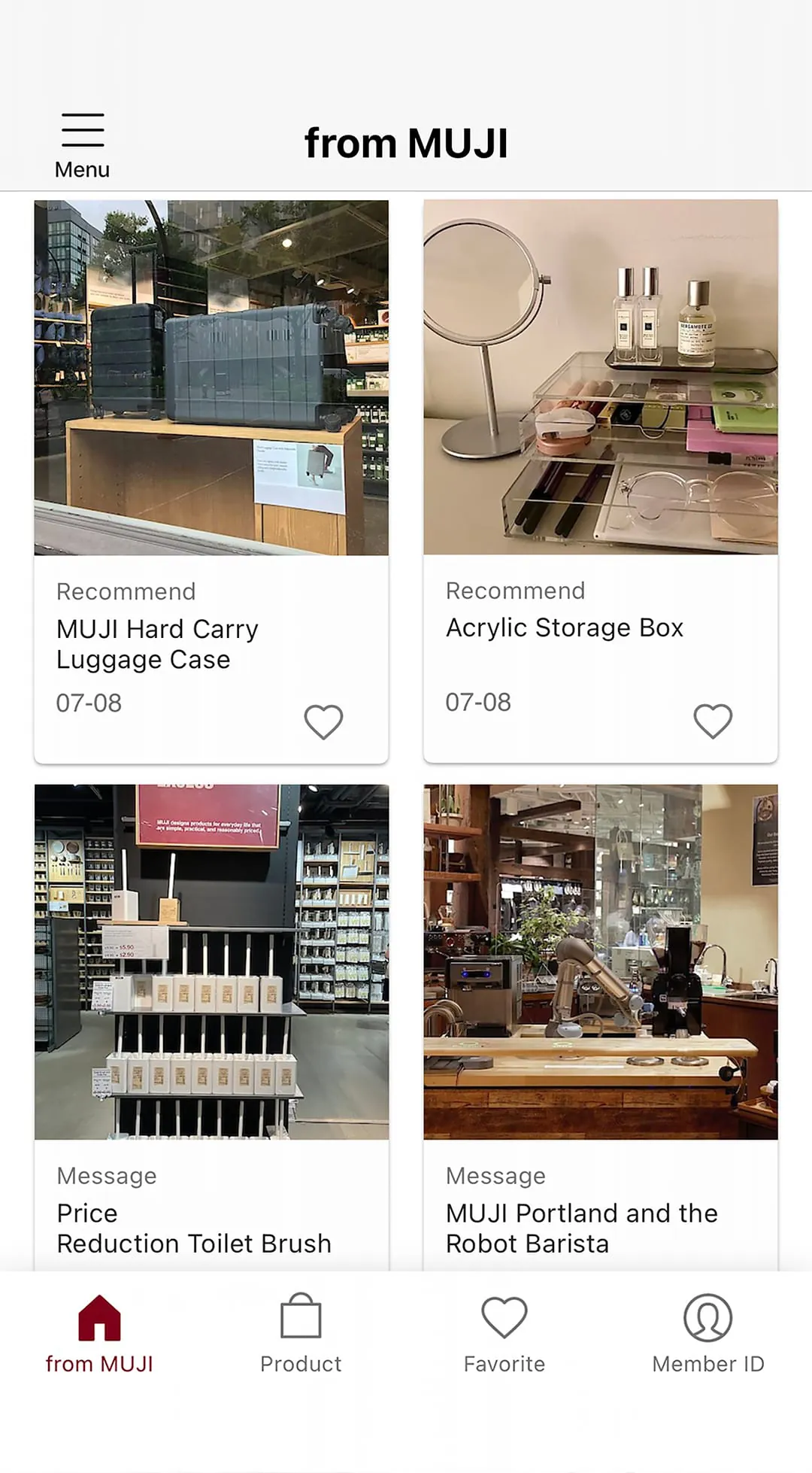This screenshot has width=812, height=1473.
Task: Read the 'Price Reduction Toilet Brush' message
Action: [194, 1228]
